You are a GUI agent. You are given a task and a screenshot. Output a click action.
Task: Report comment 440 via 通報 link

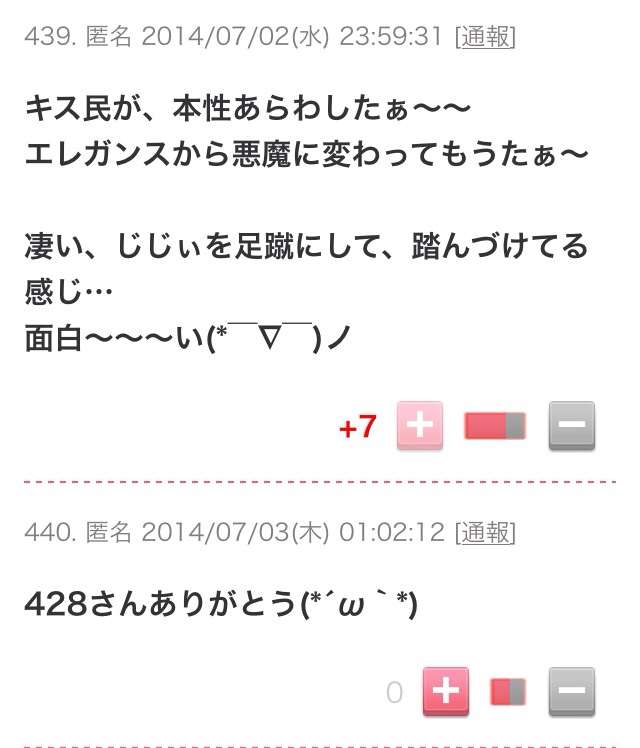point(485,533)
